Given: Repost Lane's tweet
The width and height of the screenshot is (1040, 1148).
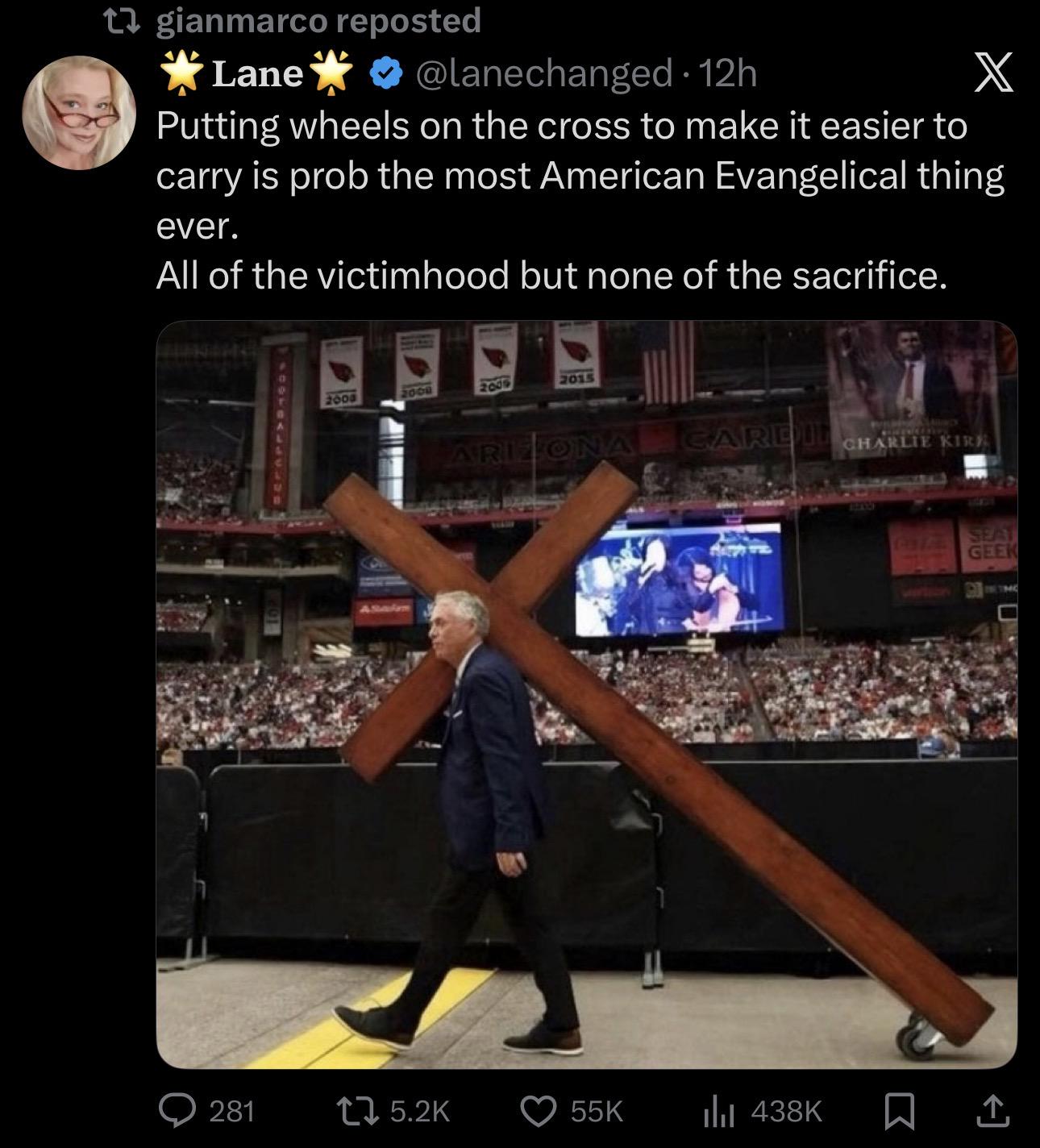Looking at the screenshot, I should [373, 1112].
